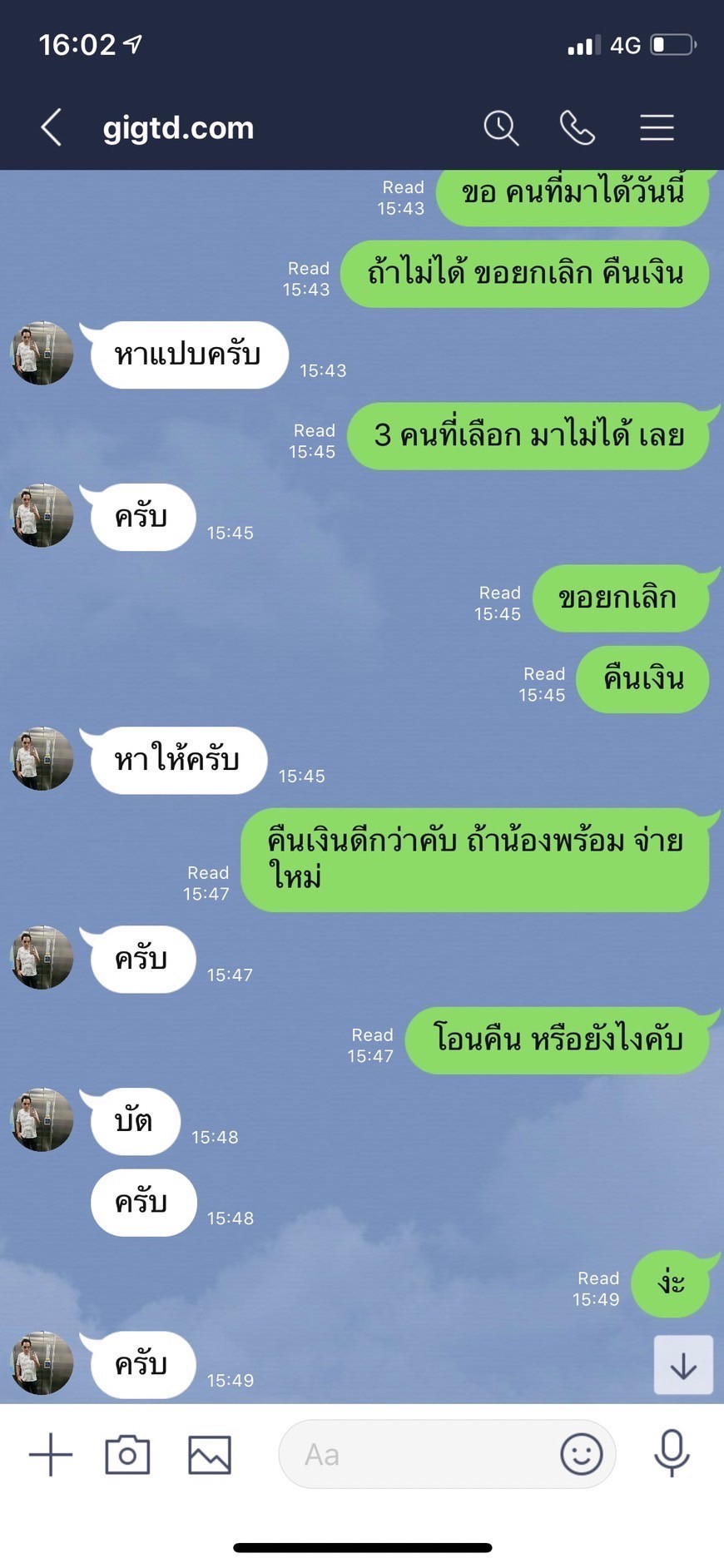The height and width of the screenshot is (1568, 724).
Task: Jump to latest message with down arrow
Action: point(683,1365)
